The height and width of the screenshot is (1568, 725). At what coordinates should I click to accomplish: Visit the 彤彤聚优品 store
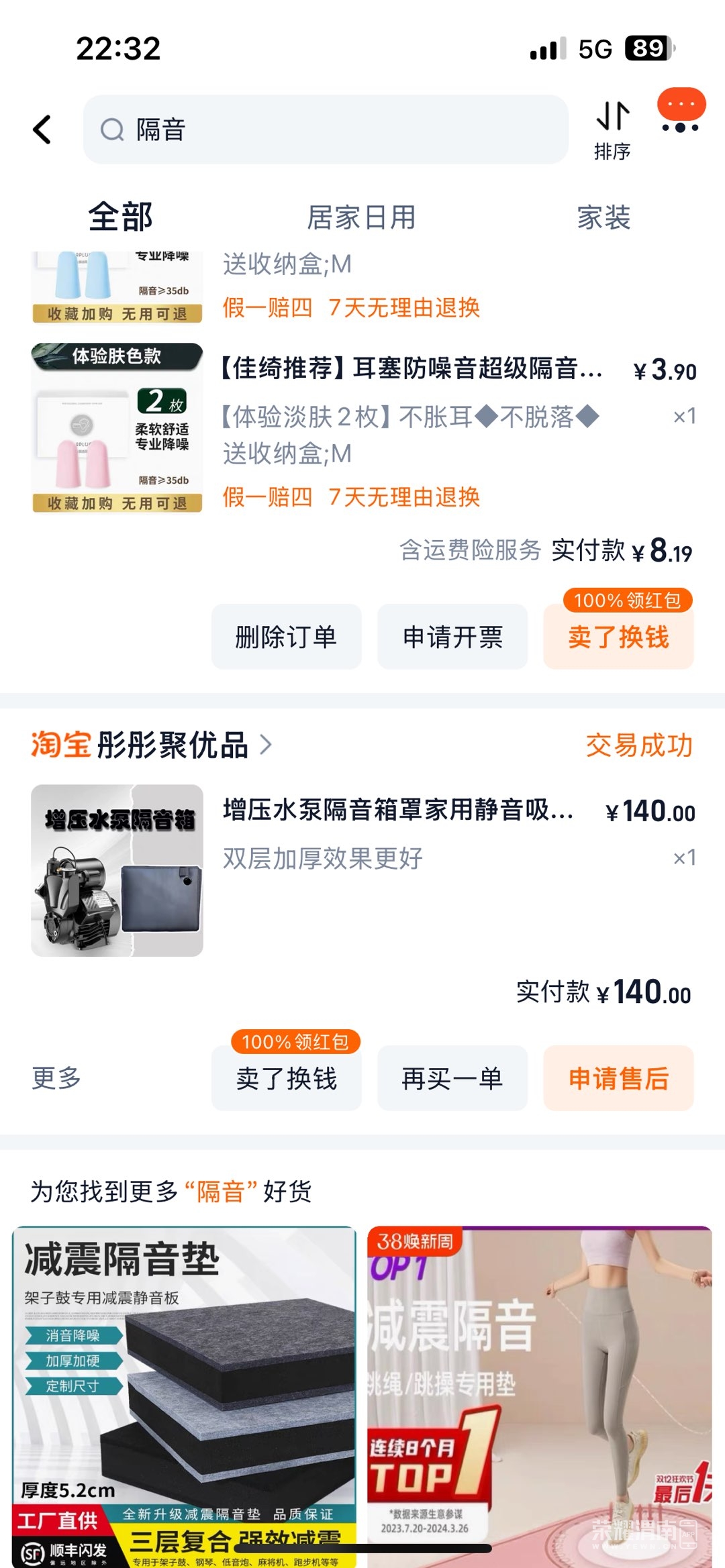click(x=173, y=745)
